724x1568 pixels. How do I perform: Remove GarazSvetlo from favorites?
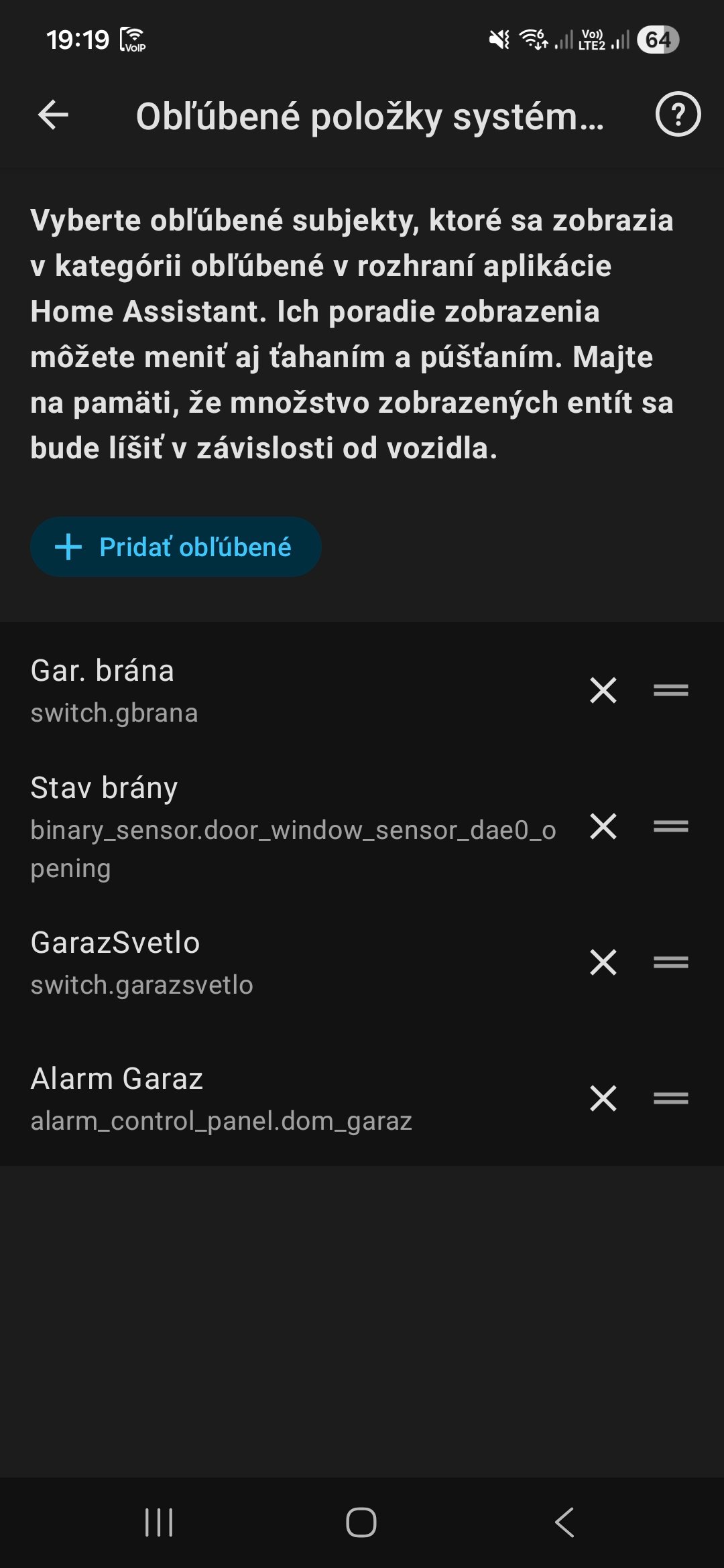pyautogui.click(x=603, y=962)
